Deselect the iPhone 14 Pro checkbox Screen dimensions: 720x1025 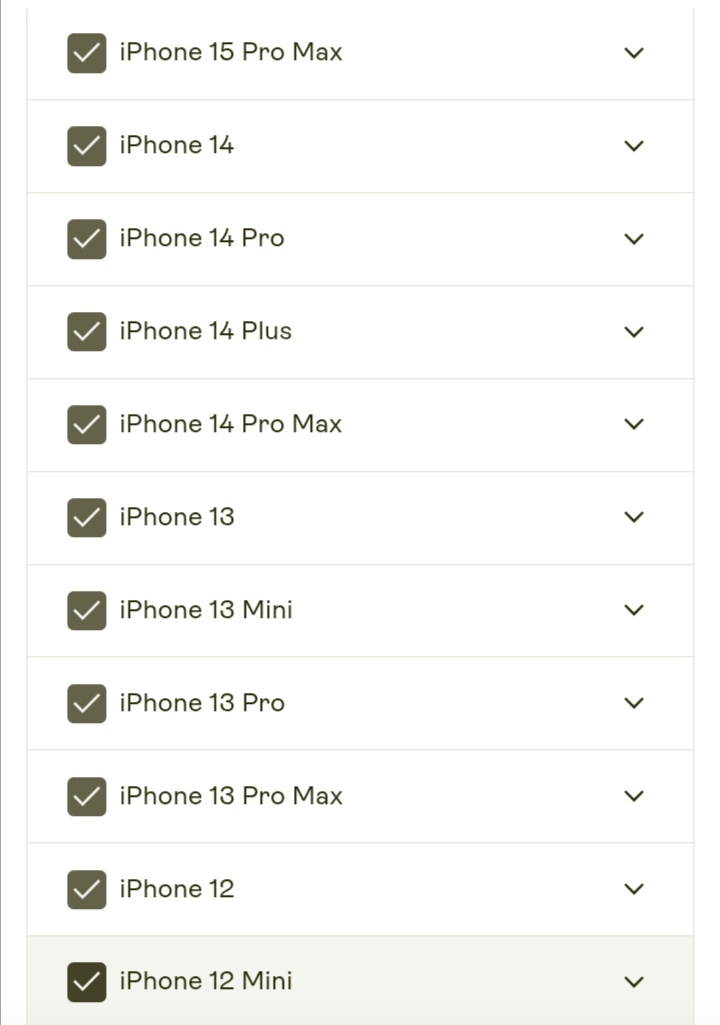coord(87,239)
